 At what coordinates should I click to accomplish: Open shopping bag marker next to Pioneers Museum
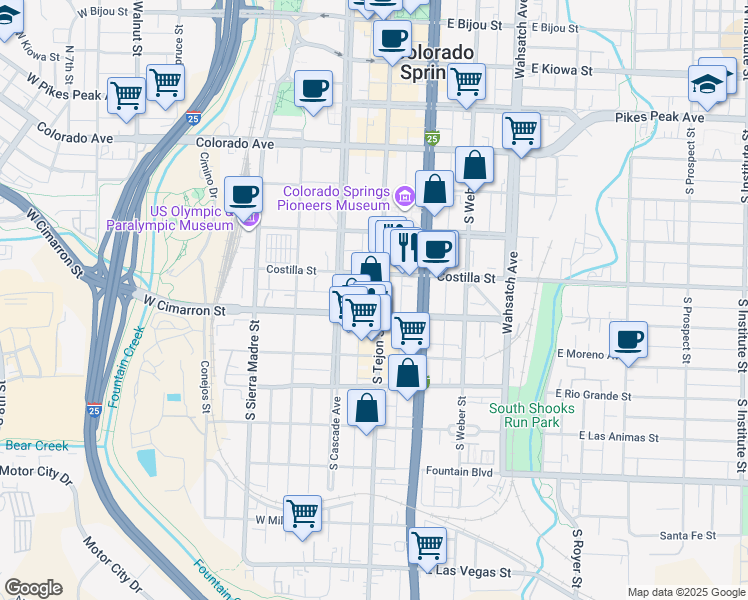(x=434, y=189)
